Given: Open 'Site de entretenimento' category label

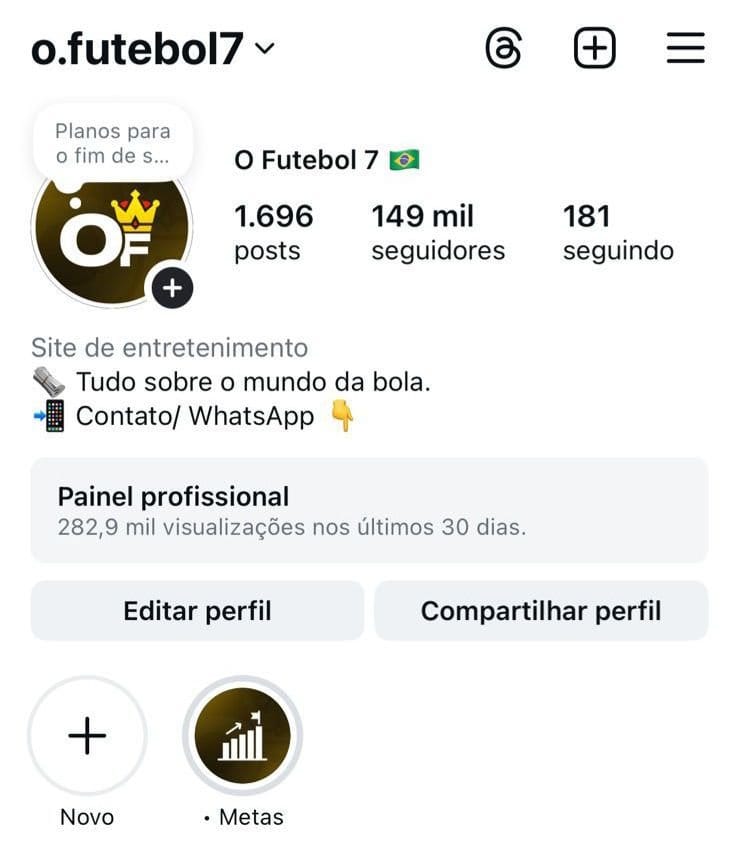Looking at the screenshot, I should (x=170, y=348).
